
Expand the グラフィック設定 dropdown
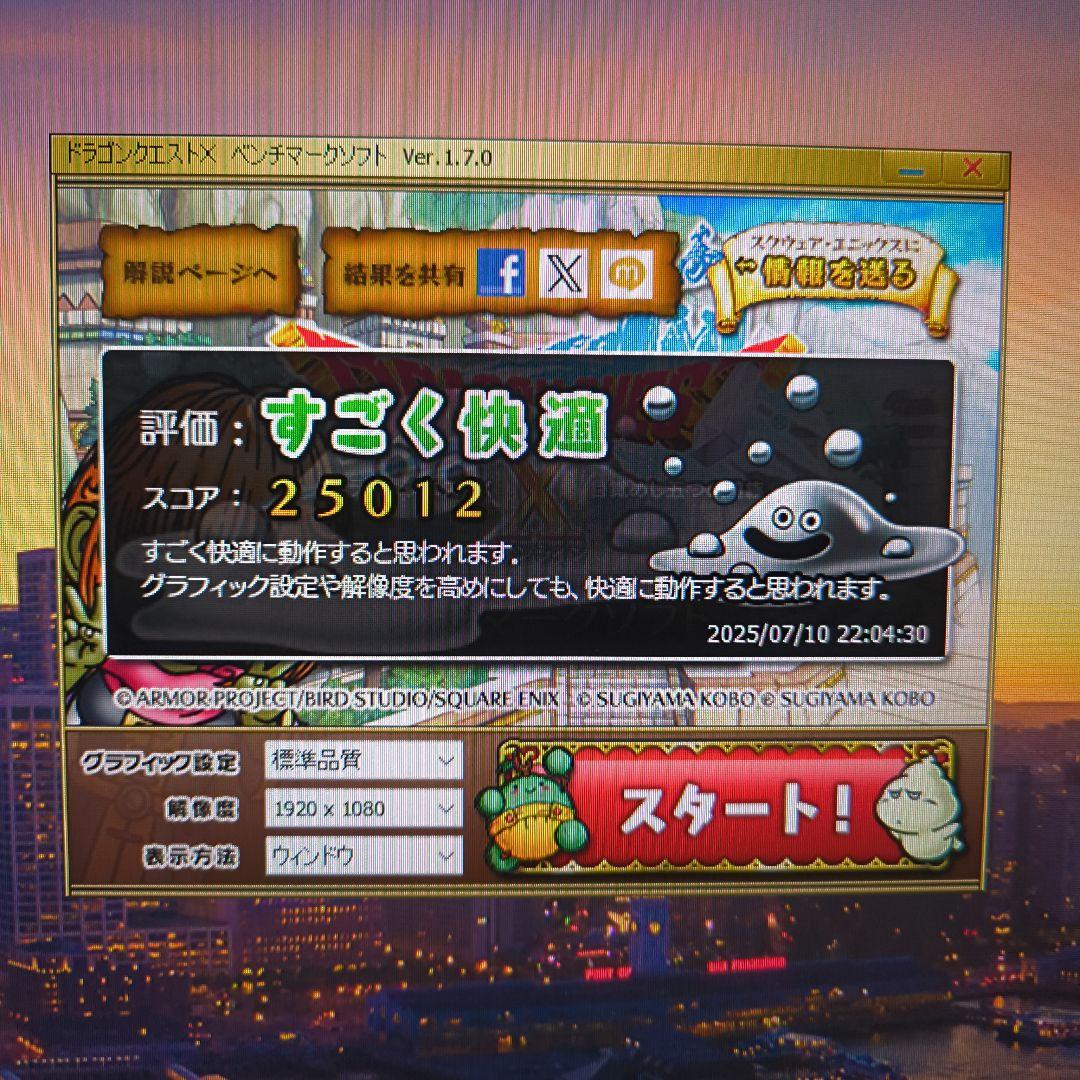coord(364,760)
